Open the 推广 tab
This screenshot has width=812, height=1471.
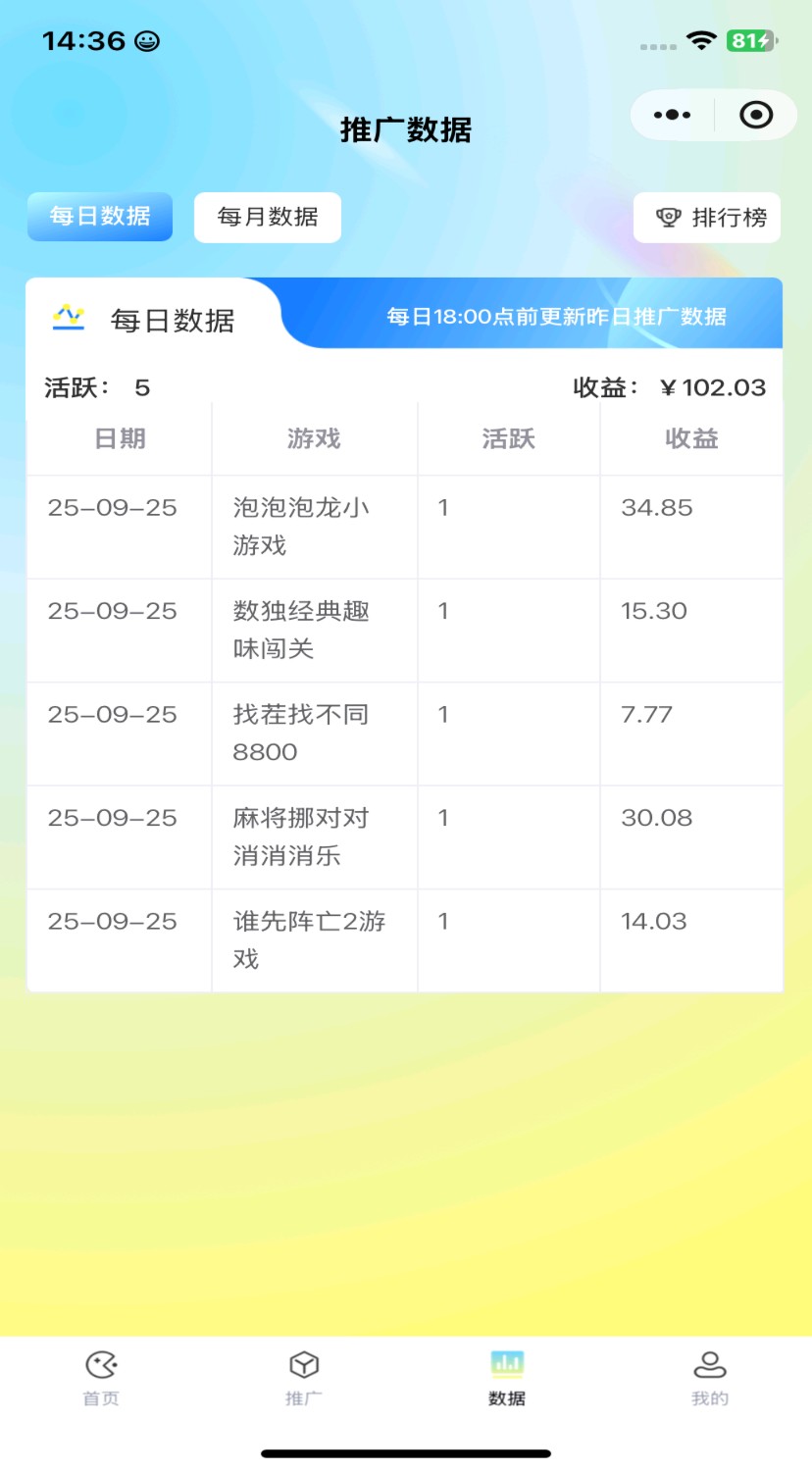[x=304, y=1377]
